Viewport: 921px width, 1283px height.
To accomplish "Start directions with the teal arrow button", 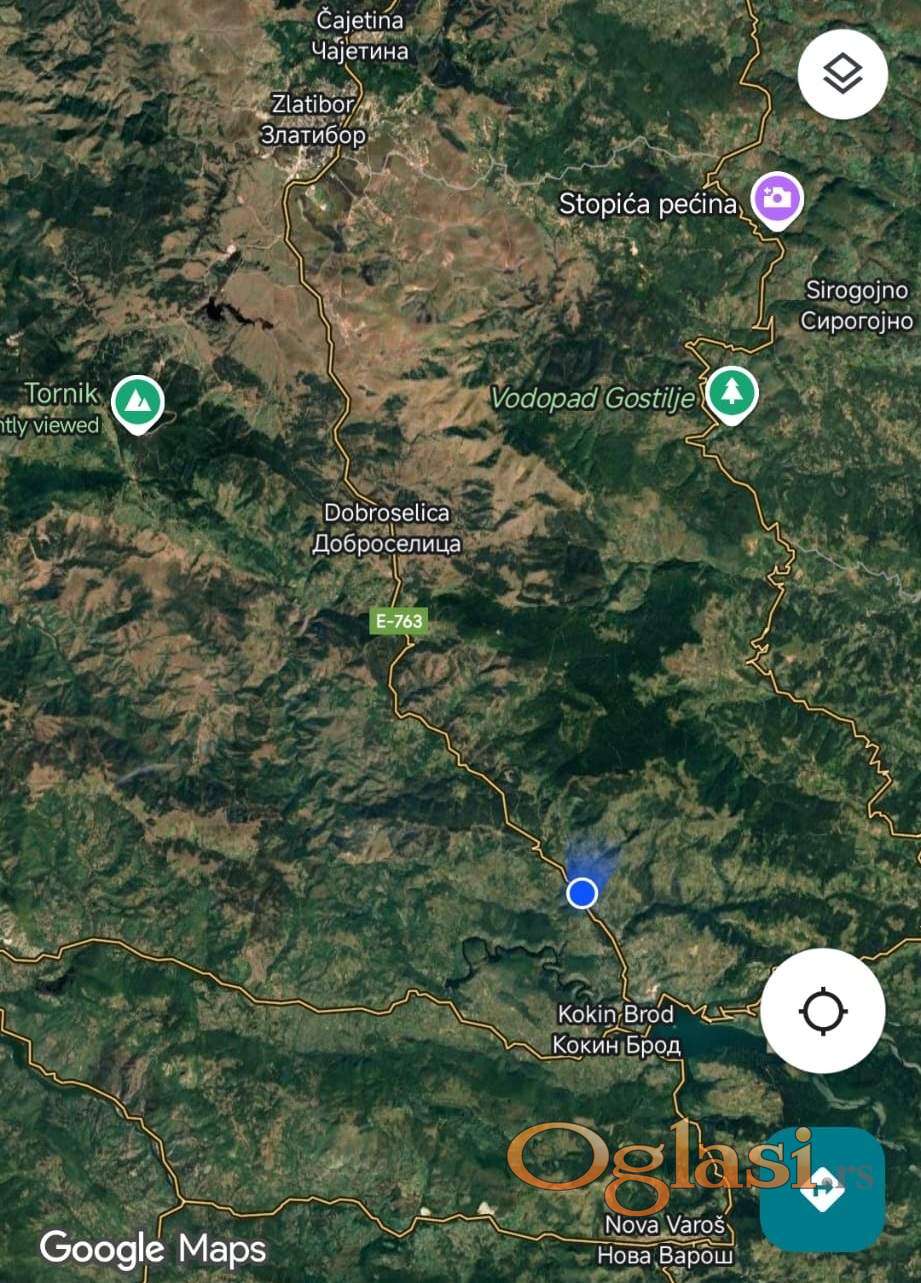I will click(822, 1188).
